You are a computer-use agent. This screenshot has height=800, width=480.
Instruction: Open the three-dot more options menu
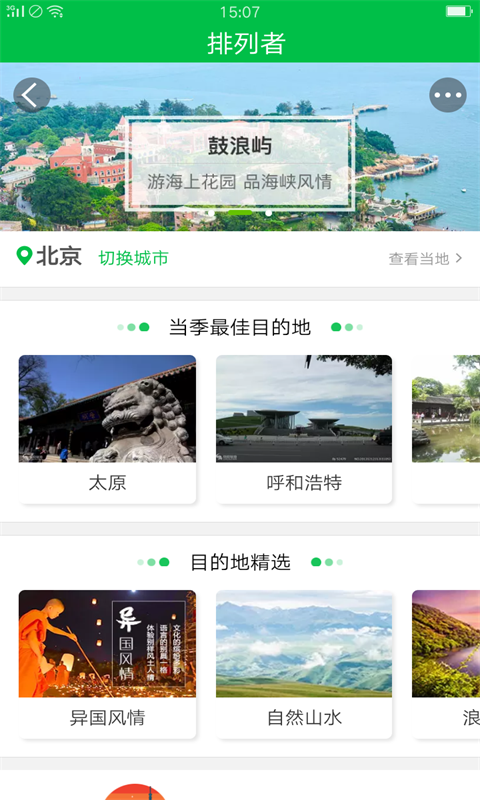(x=448, y=95)
